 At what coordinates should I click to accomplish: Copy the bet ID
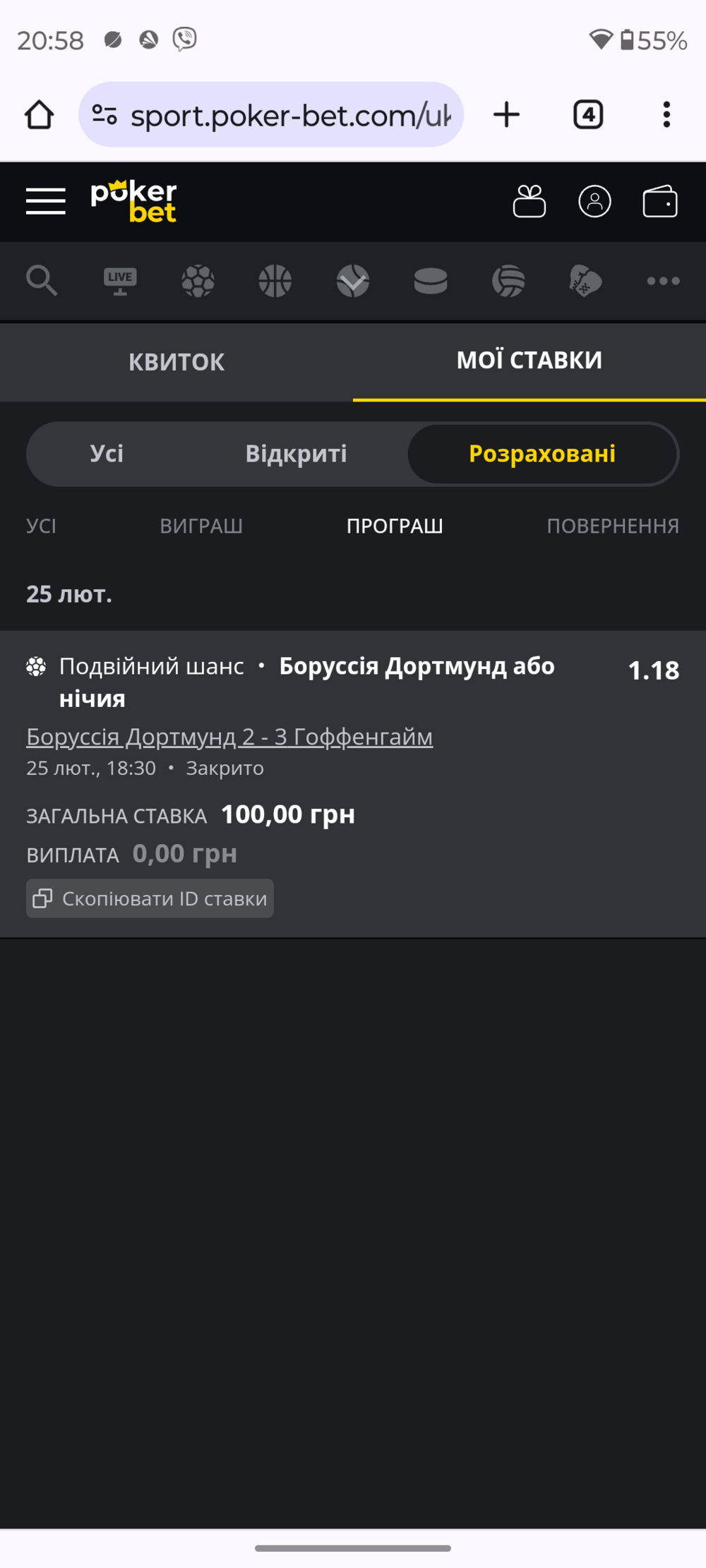(x=150, y=898)
